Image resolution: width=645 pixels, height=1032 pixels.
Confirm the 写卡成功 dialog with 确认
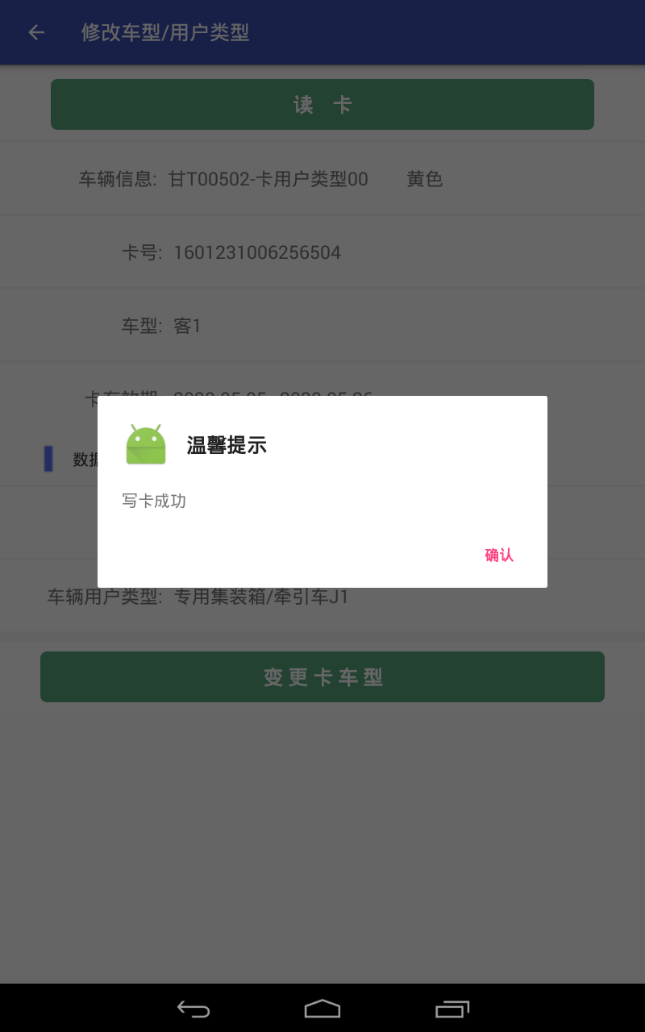click(x=499, y=555)
